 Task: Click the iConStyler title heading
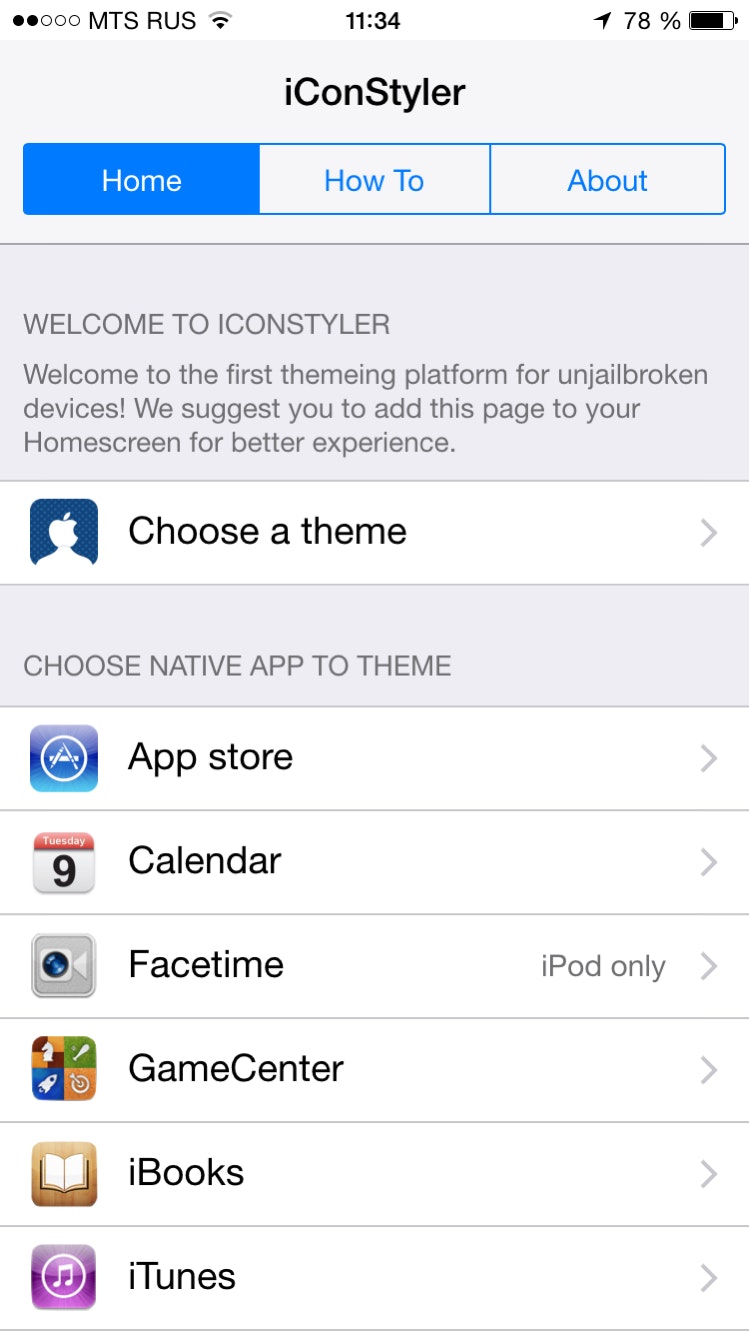374,92
